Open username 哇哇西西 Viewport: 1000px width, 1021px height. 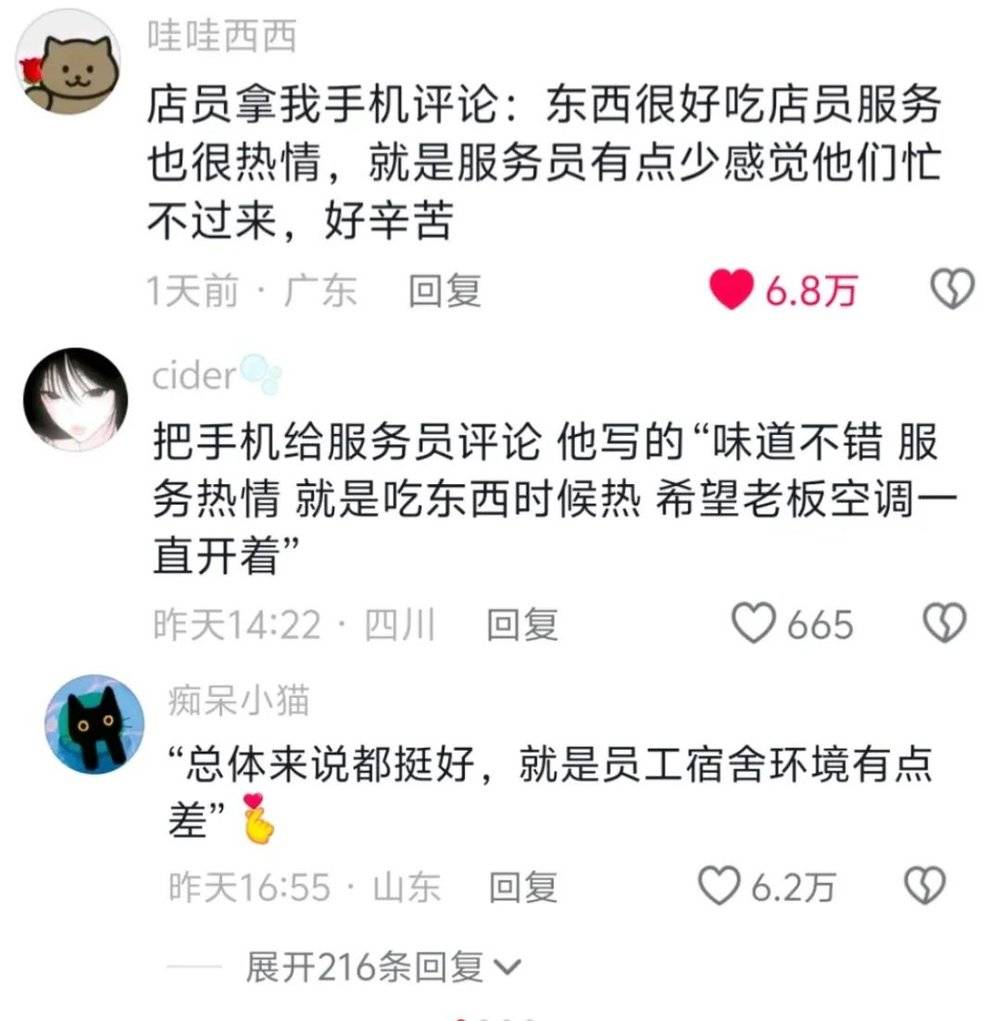pos(222,37)
